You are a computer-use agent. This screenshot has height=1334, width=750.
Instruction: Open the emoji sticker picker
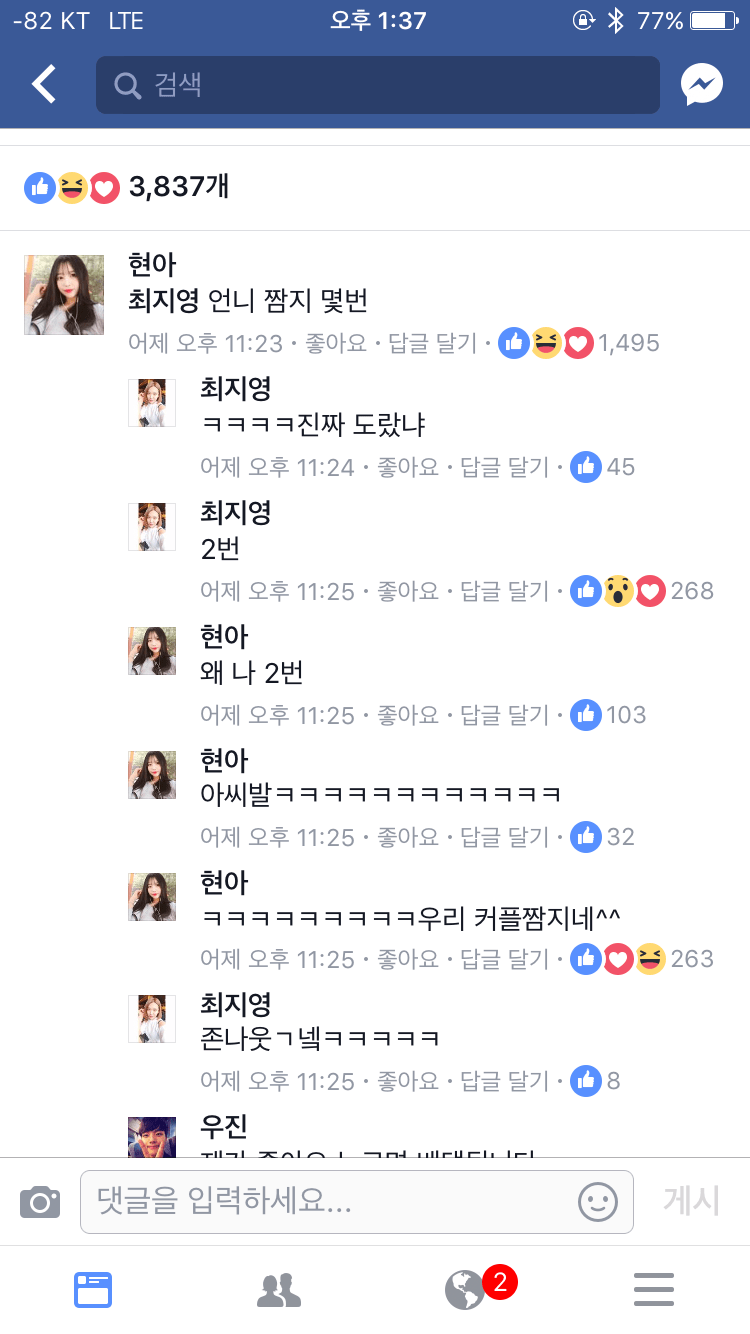click(598, 1201)
